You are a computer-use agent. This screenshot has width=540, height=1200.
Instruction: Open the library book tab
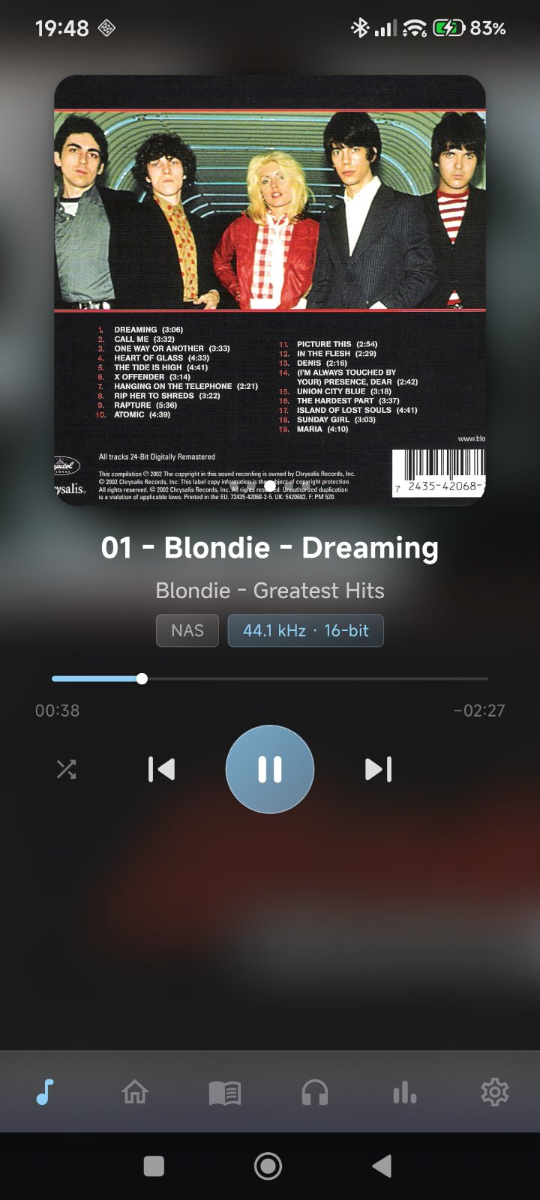point(225,1092)
